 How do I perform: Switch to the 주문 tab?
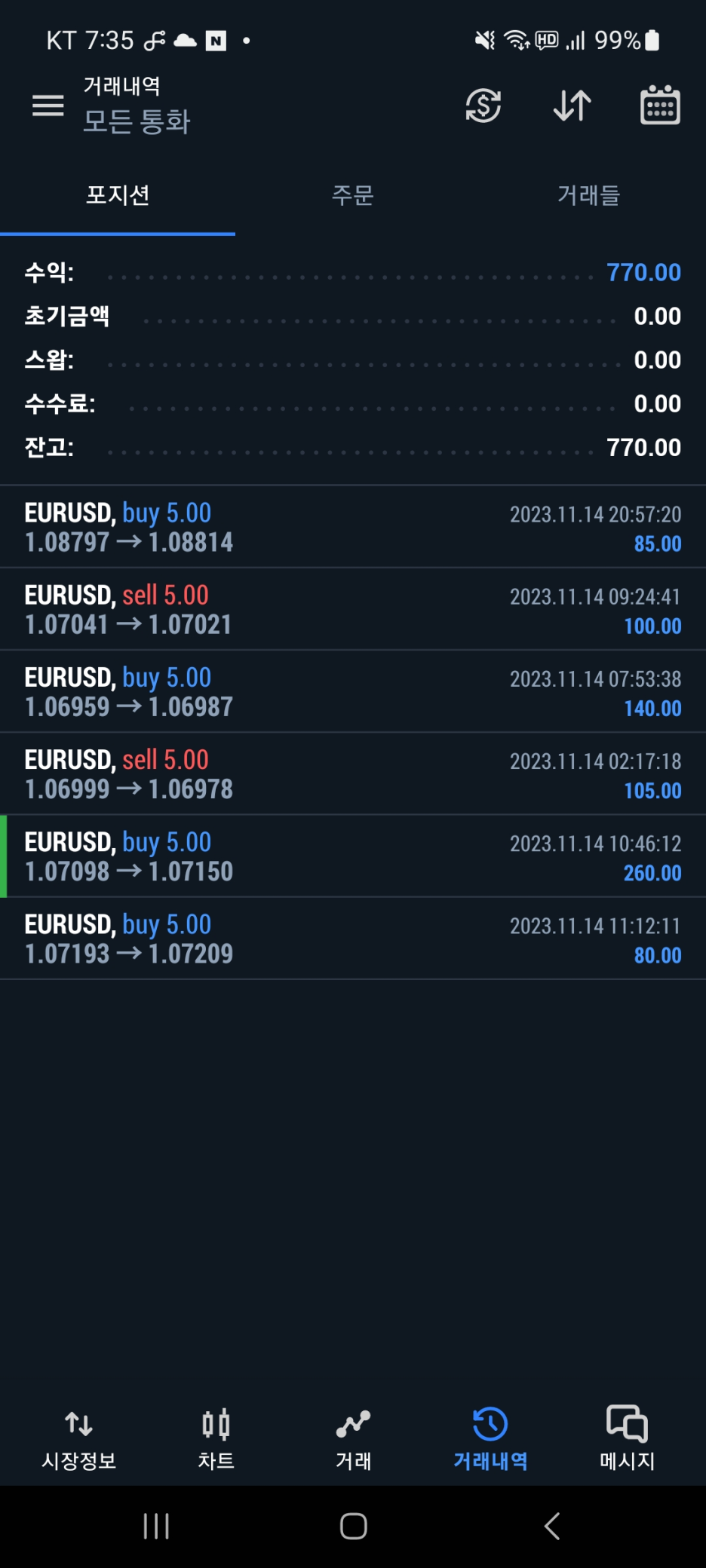pos(353,195)
